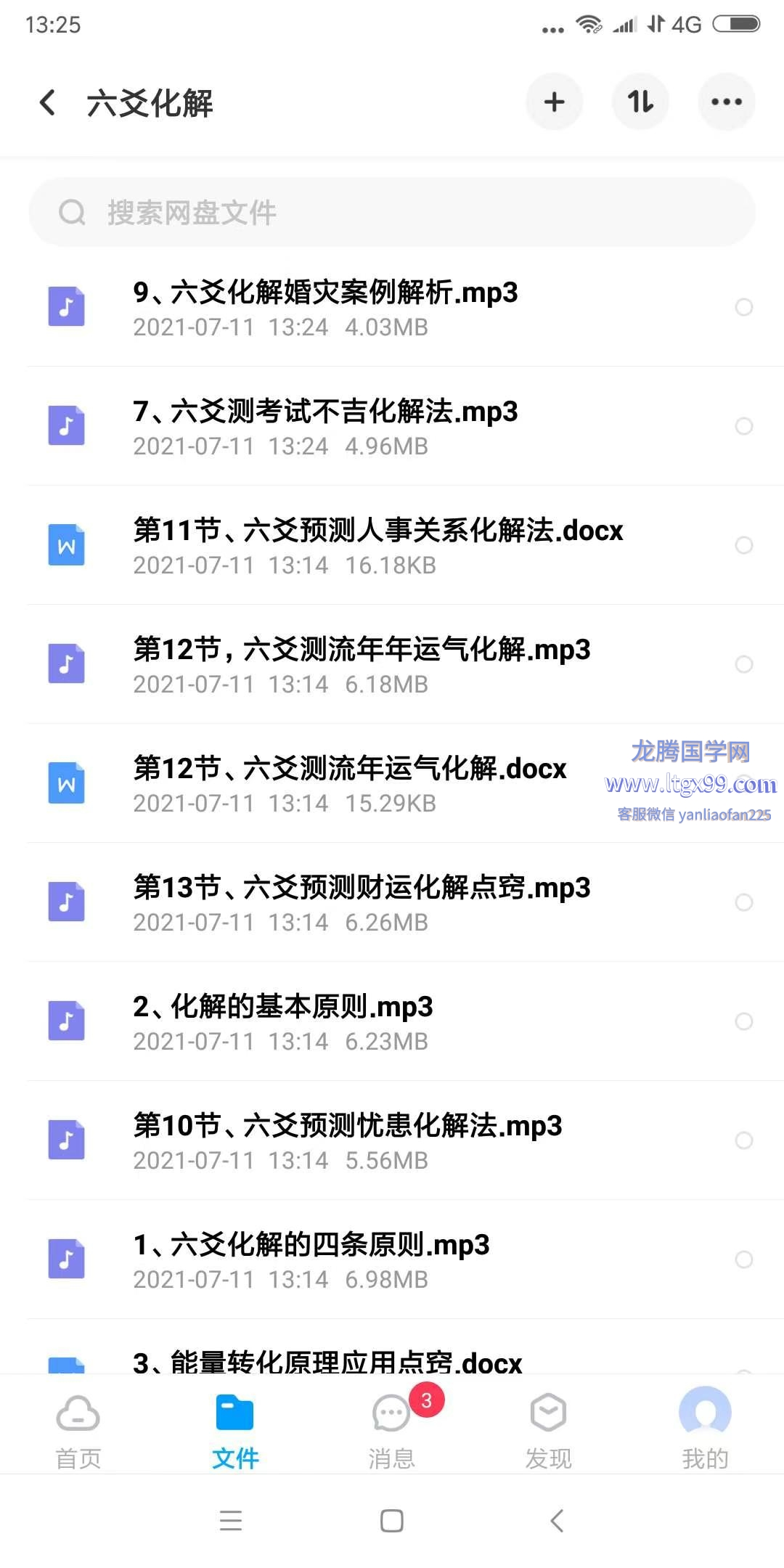Open the three-dot overflow menu
The width and height of the screenshot is (784, 1568).
[727, 102]
